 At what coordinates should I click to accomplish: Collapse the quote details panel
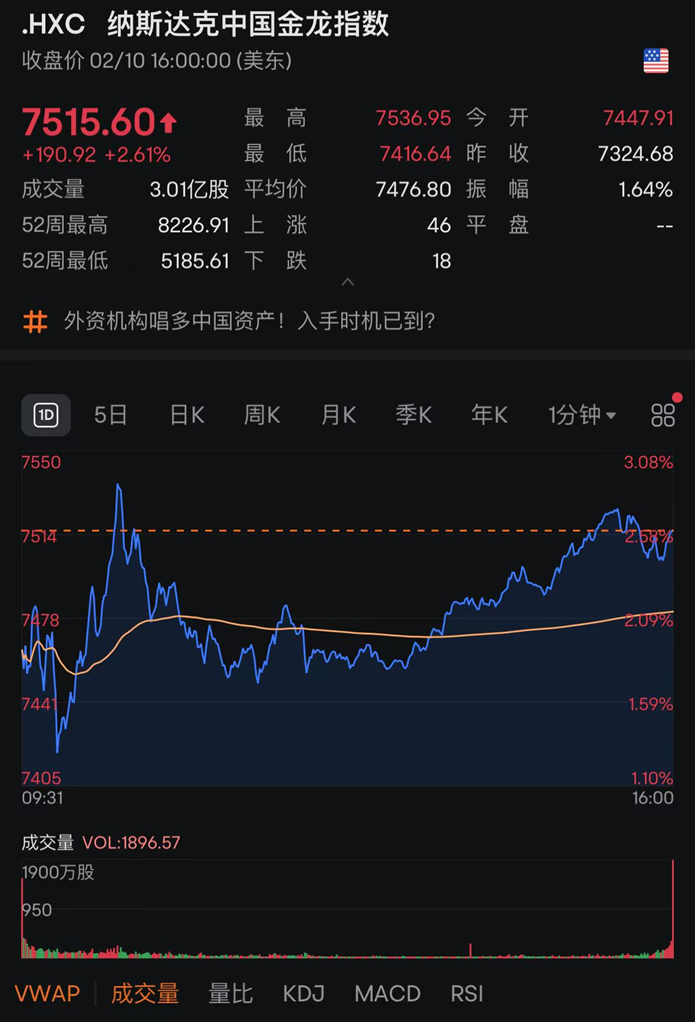pos(347,284)
